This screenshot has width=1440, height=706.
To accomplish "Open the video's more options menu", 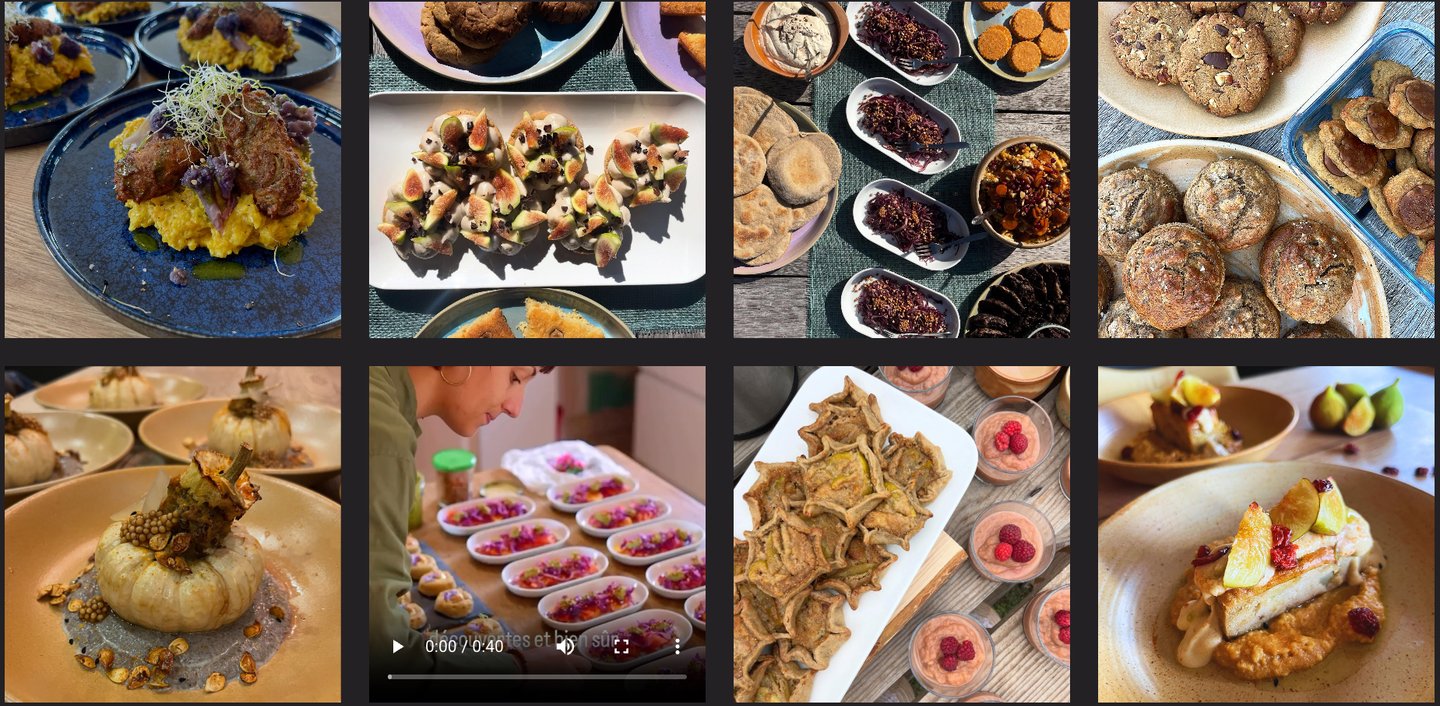I will point(677,647).
